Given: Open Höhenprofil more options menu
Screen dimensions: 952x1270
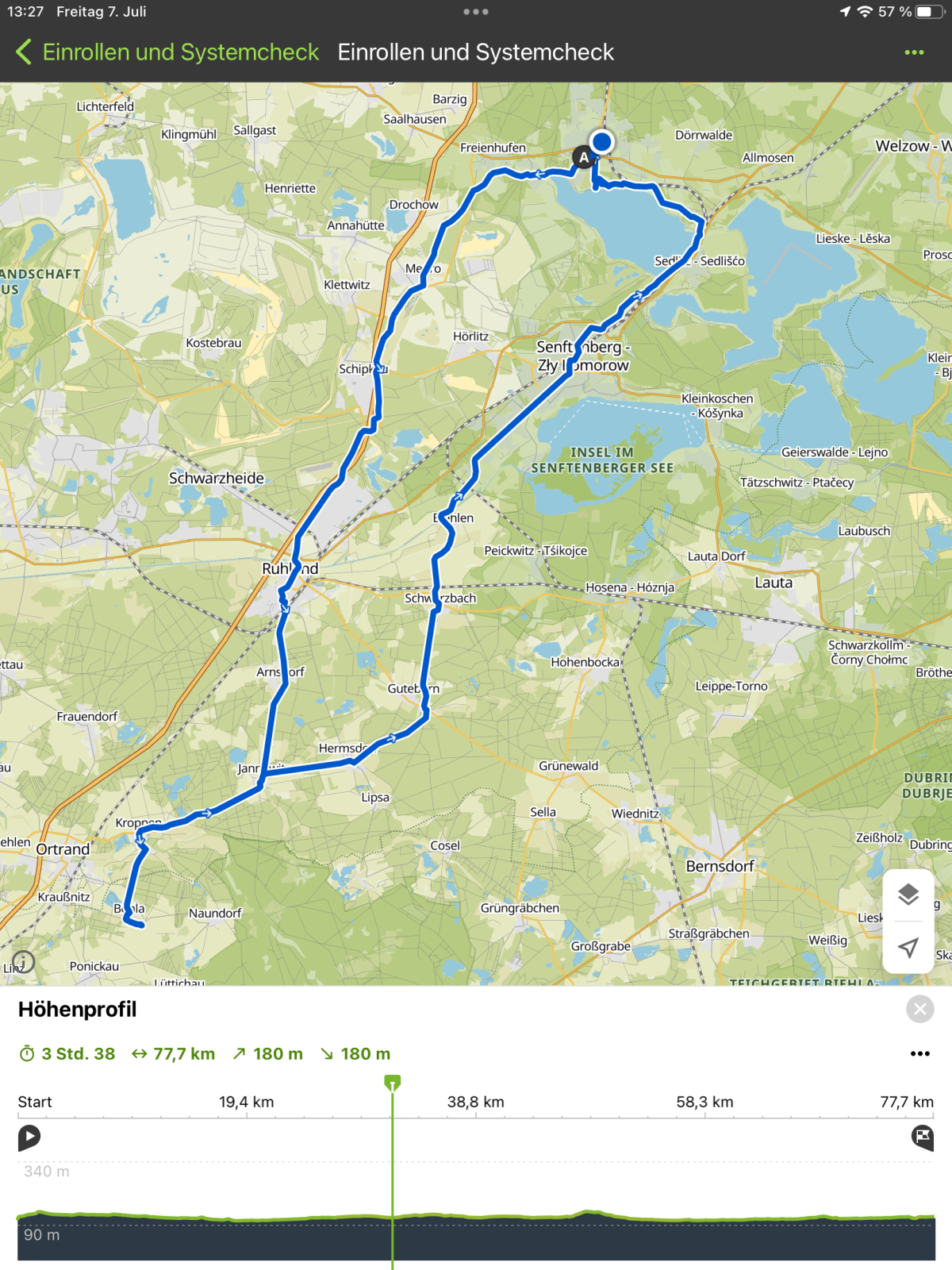Looking at the screenshot, I should pos(919,1054).
